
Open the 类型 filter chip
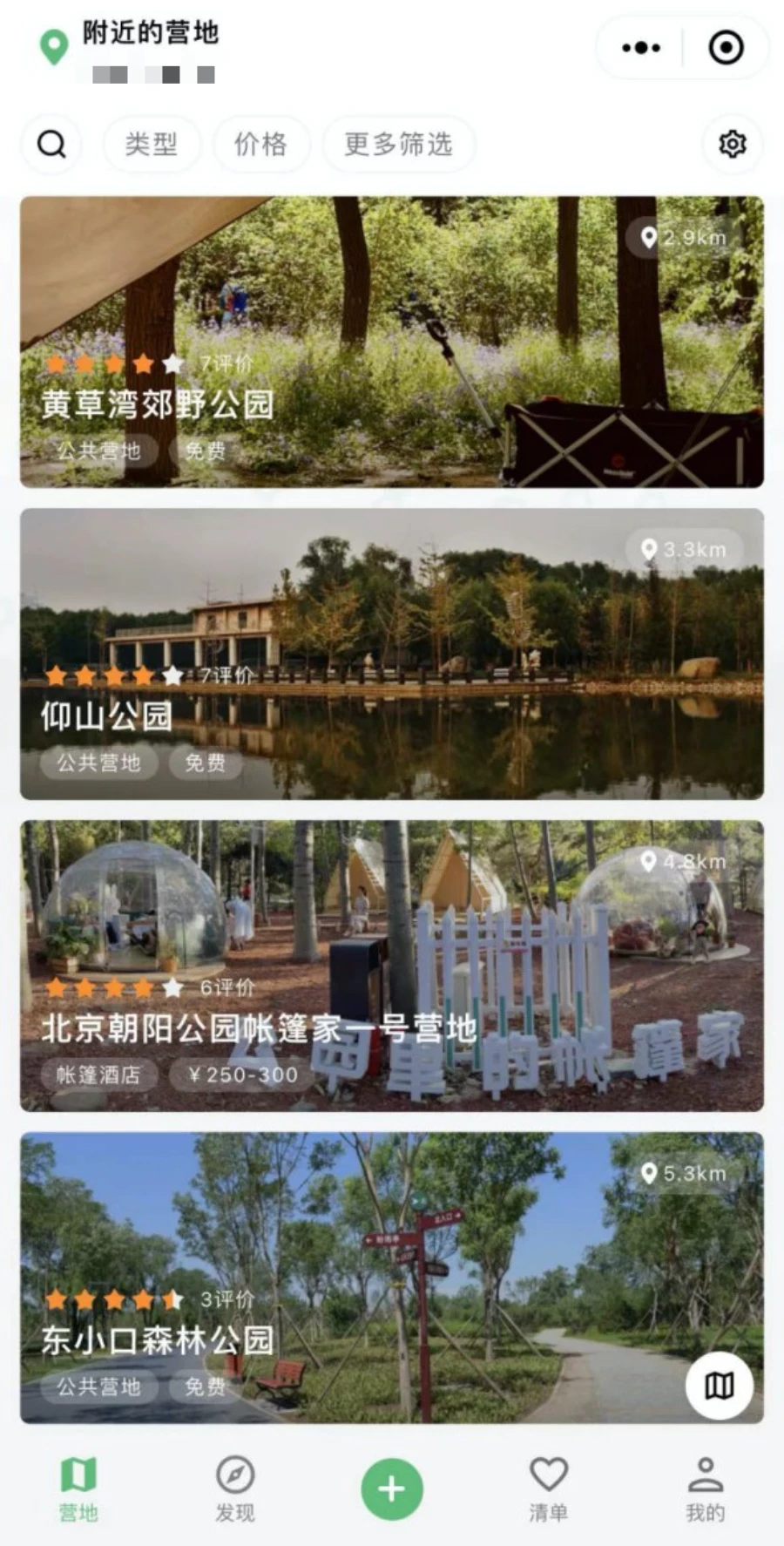152,144
